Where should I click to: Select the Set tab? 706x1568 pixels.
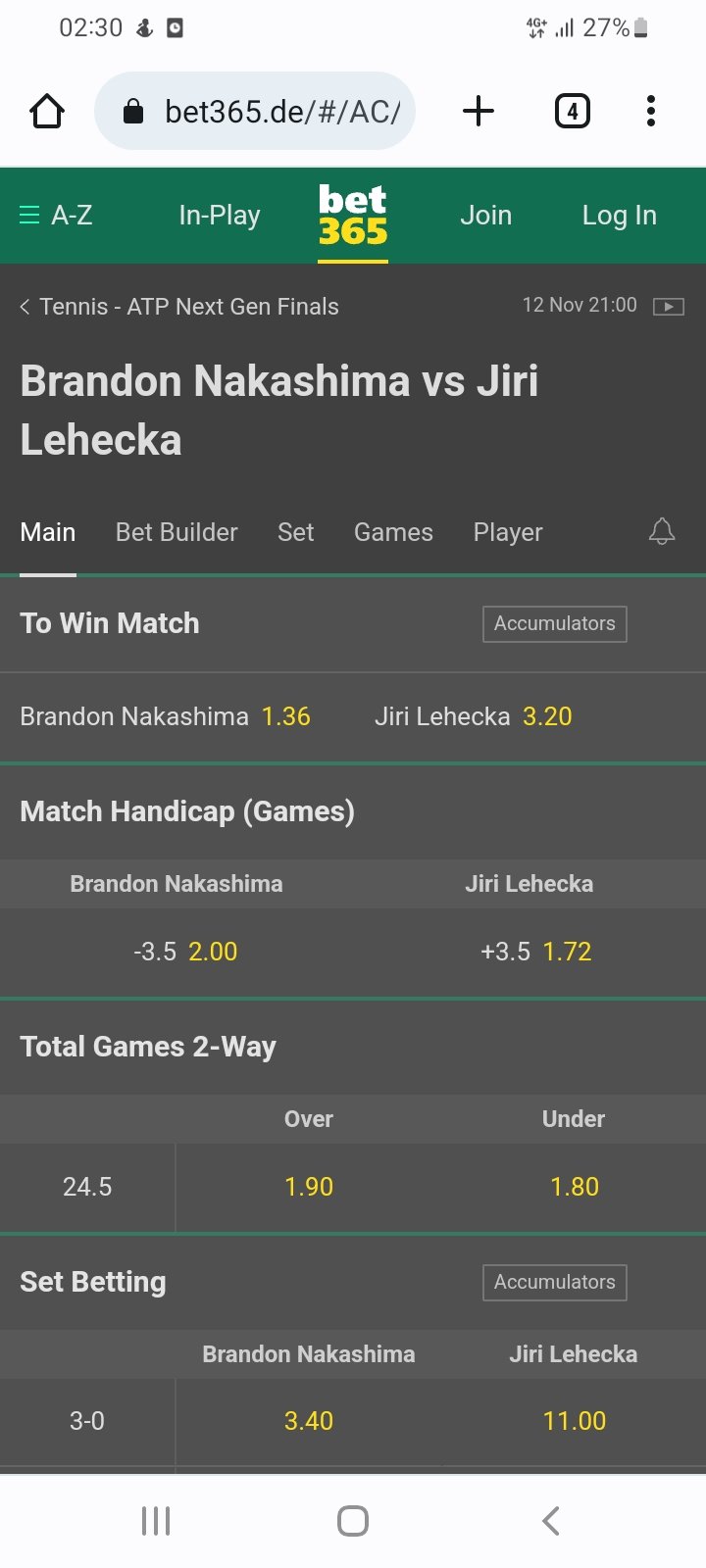point(295,532)
